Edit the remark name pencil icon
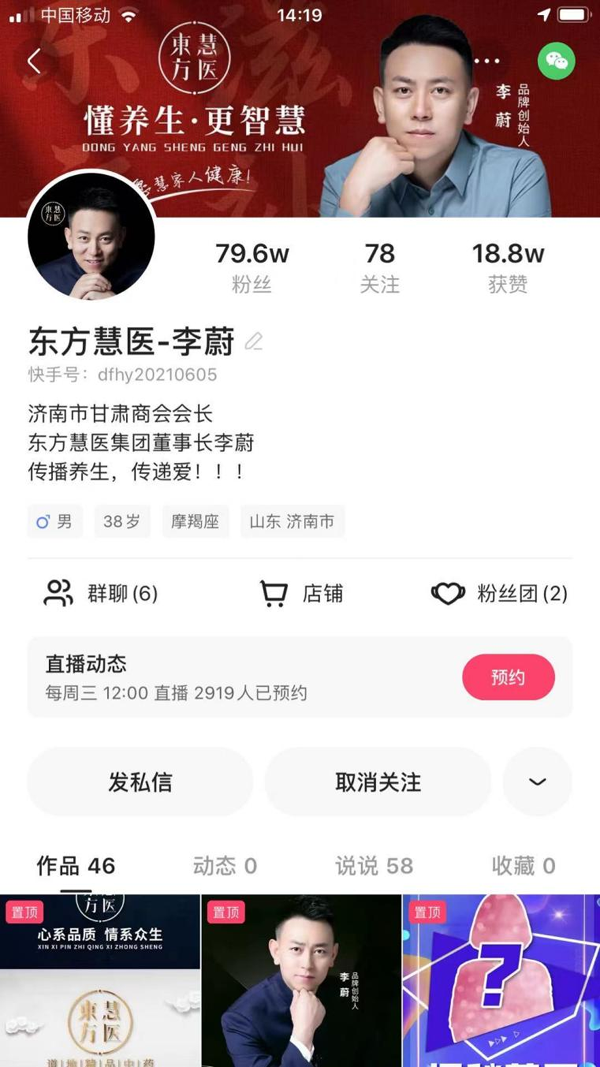This screenshot has height=1067, width=600. pos(254,342)
